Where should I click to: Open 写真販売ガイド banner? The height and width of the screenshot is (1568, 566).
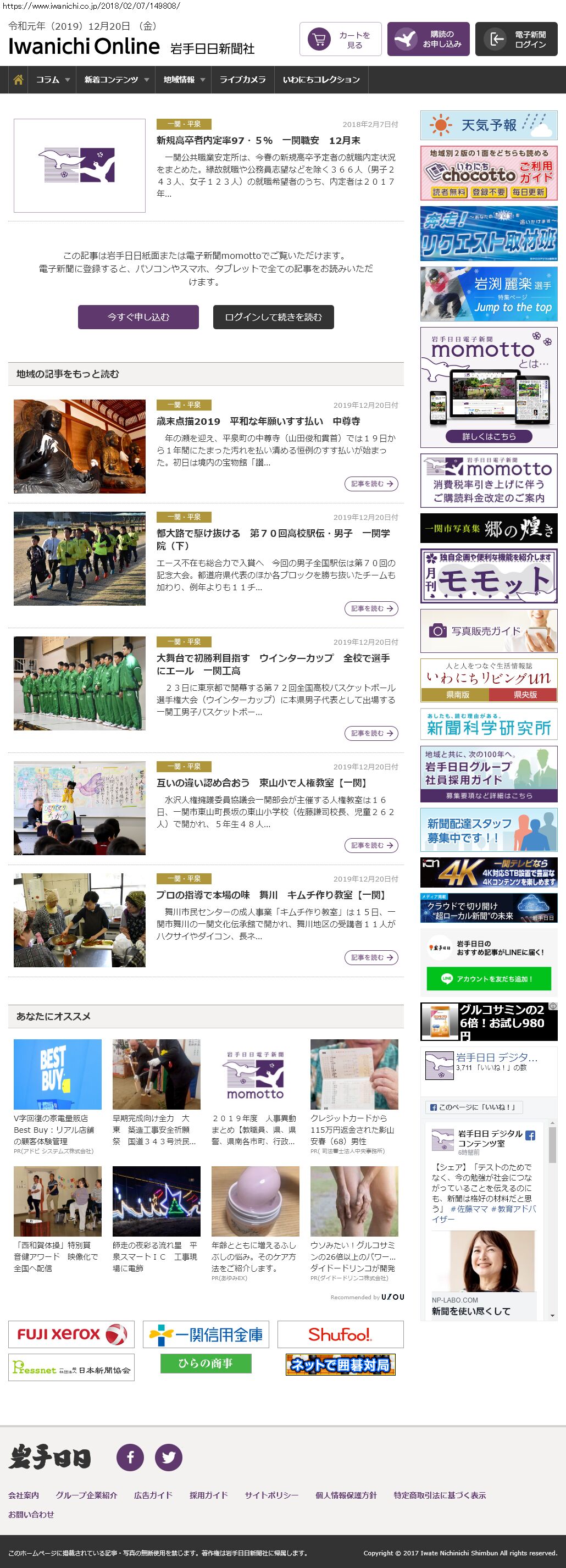pyautogui.click(x=489, y=631)
